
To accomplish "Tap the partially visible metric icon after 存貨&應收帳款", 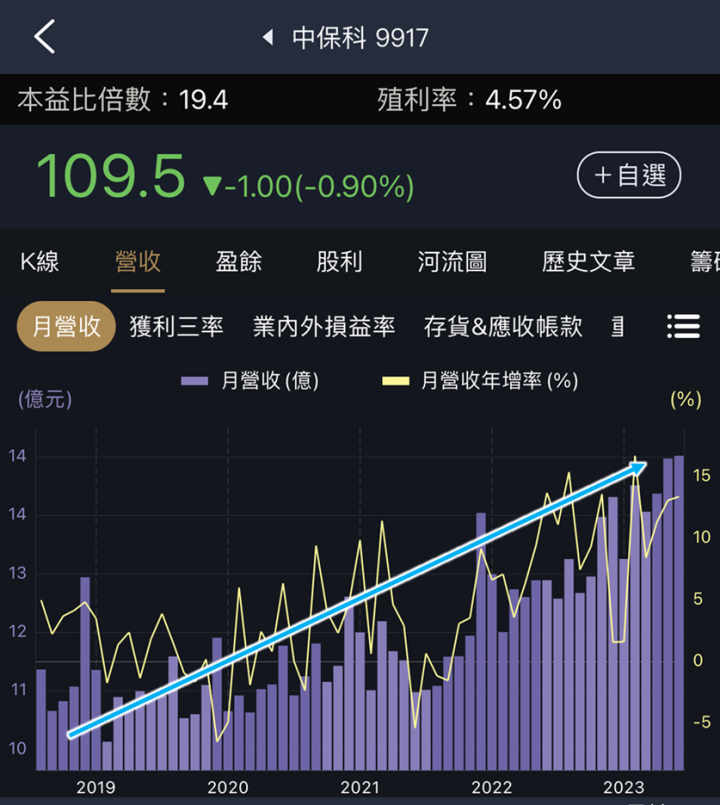I will 616,326.
